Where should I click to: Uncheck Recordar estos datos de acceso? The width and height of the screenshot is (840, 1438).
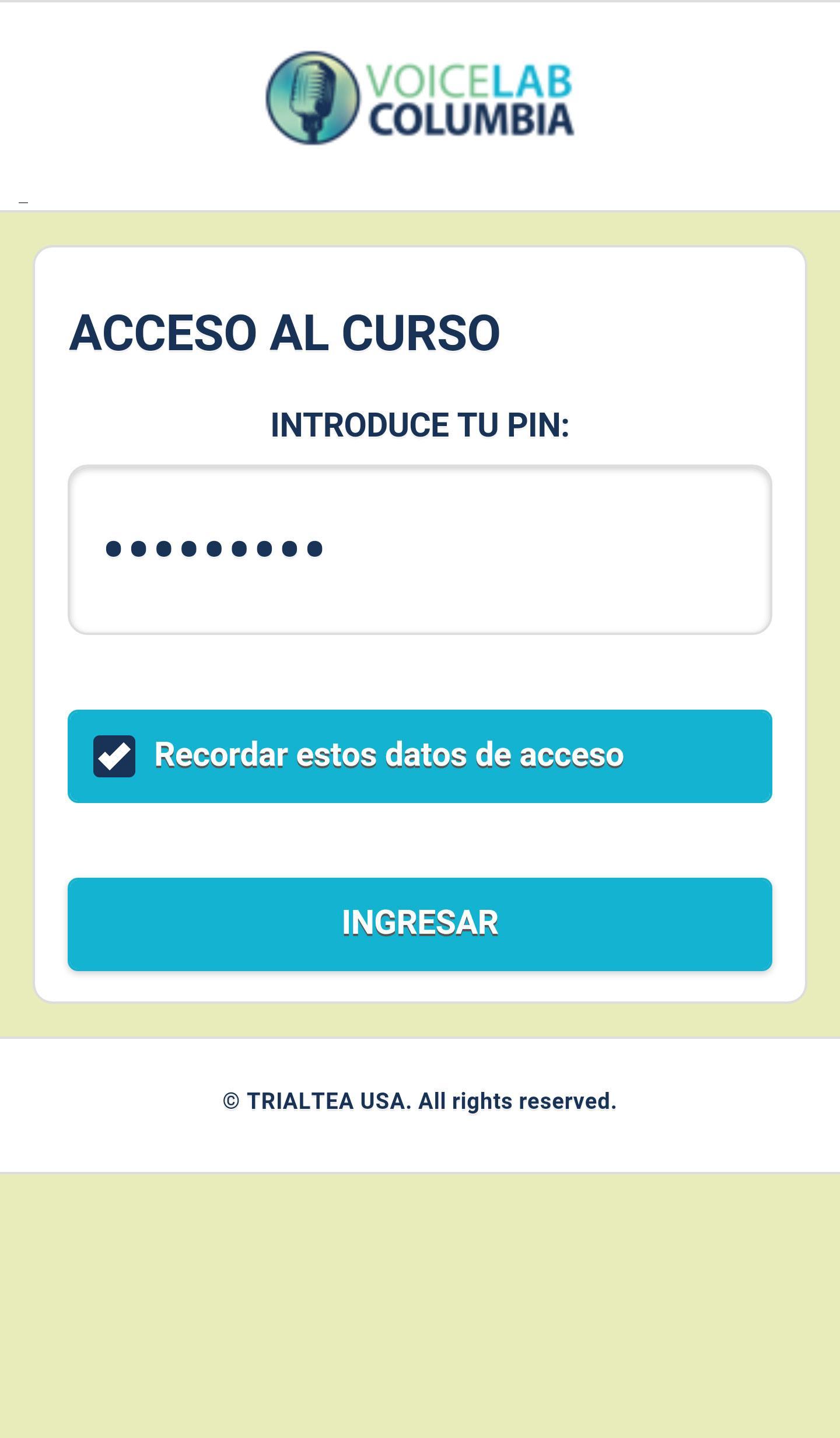114,756
